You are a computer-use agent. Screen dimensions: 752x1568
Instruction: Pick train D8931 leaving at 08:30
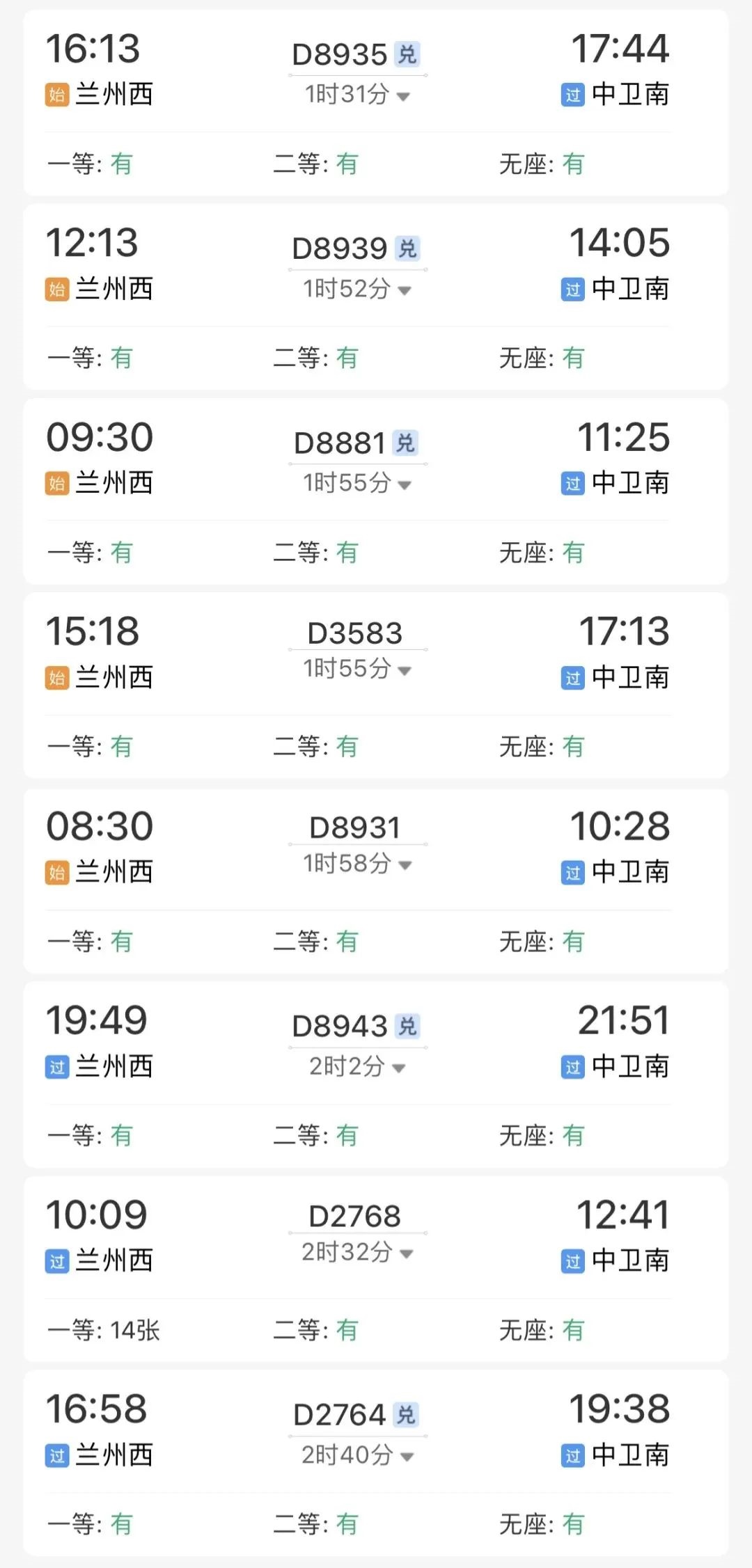[354, 827]
